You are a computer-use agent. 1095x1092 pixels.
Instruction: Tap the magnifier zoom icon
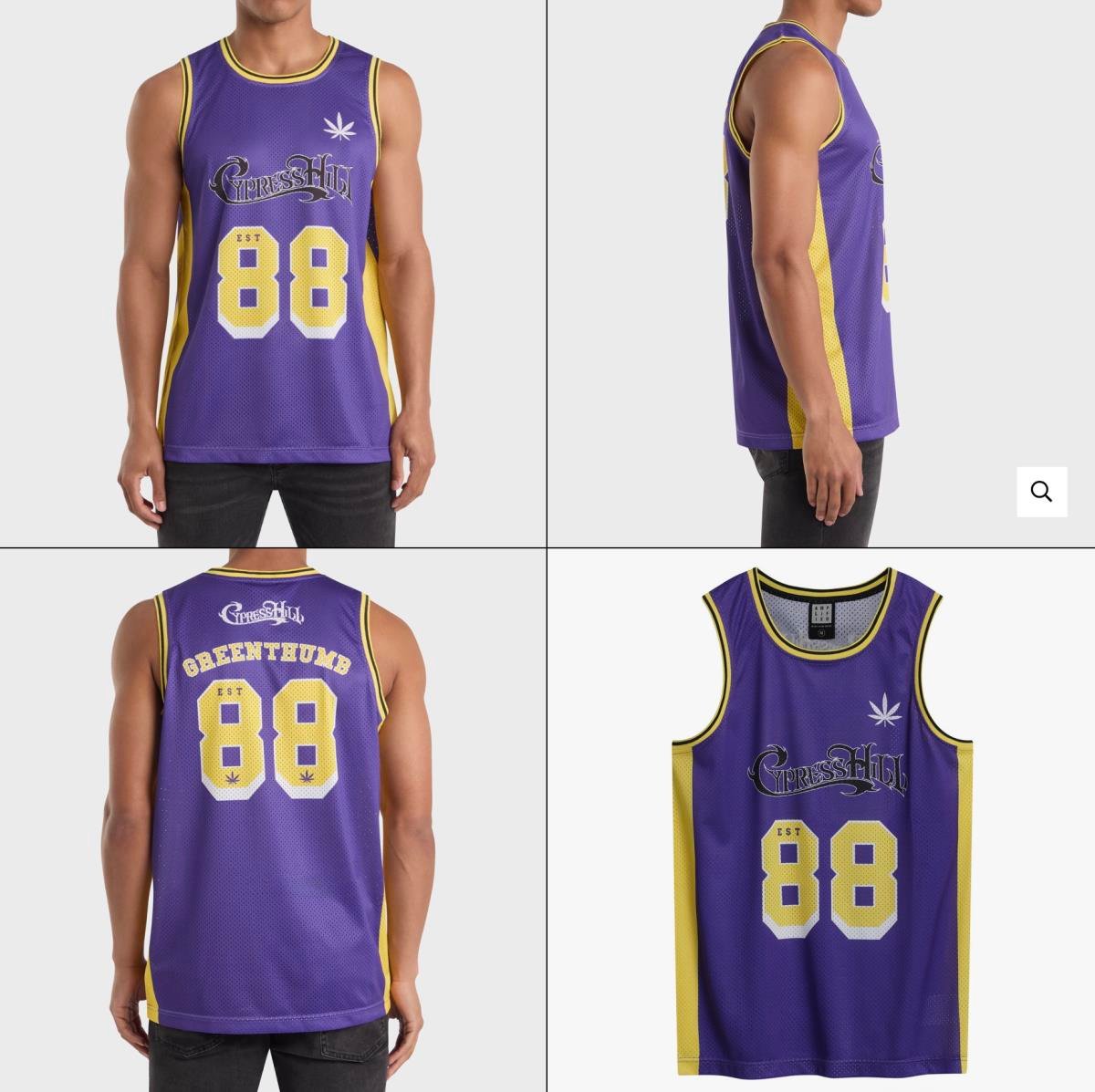tap(1041, 492)
